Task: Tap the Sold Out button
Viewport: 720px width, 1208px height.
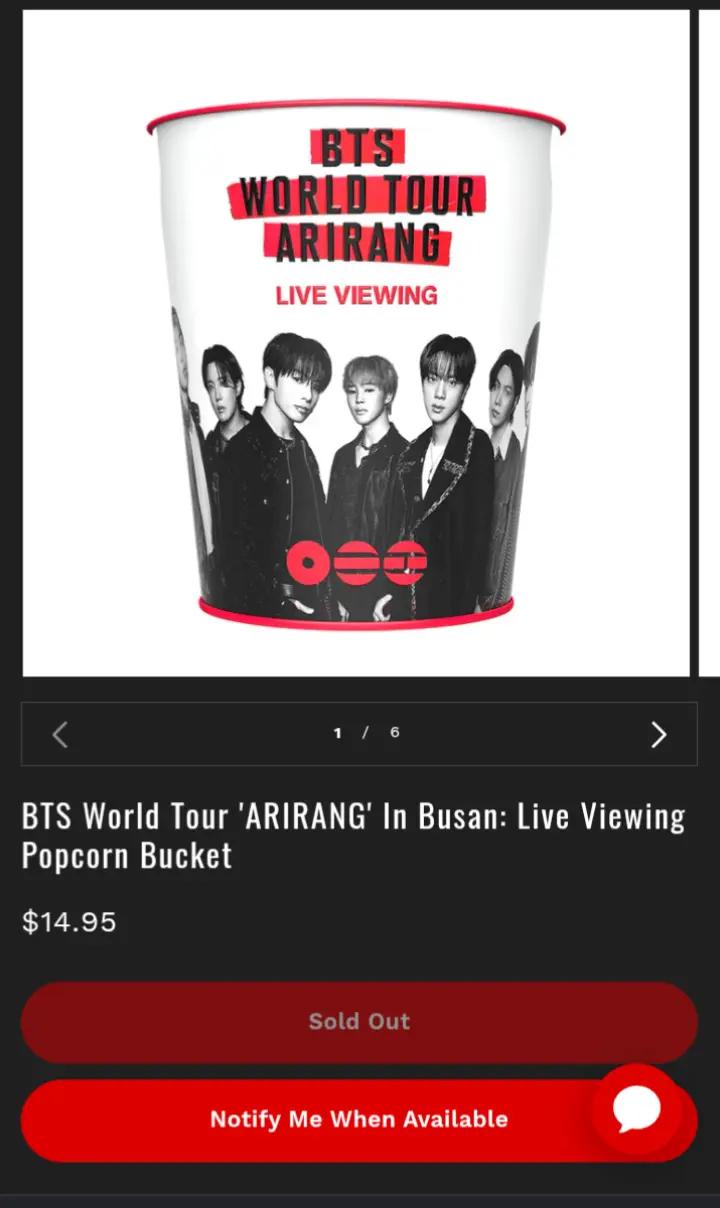Action: (359, 1022)
